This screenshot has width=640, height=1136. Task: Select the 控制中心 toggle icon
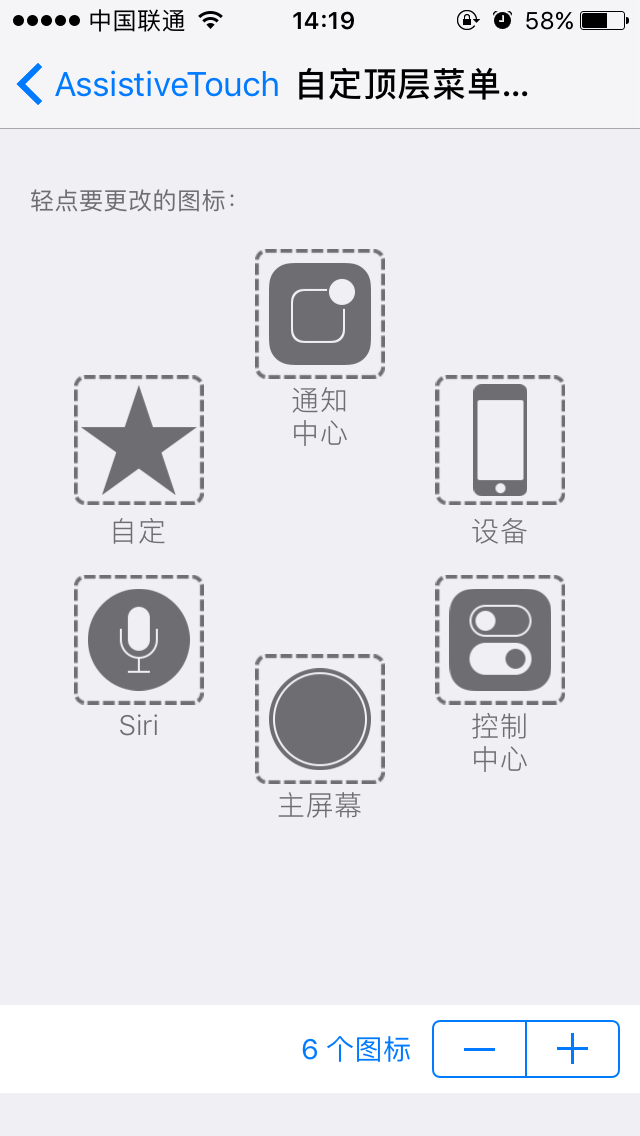click(x=499, y=640)
